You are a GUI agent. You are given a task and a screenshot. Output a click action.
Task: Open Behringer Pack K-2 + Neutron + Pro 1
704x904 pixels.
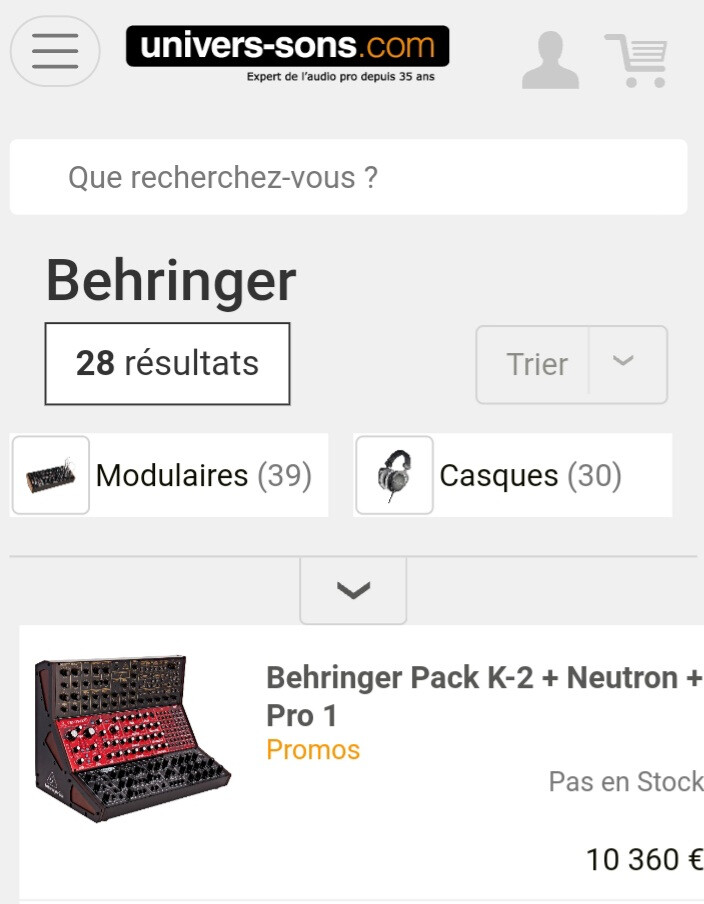coord(484,696)
